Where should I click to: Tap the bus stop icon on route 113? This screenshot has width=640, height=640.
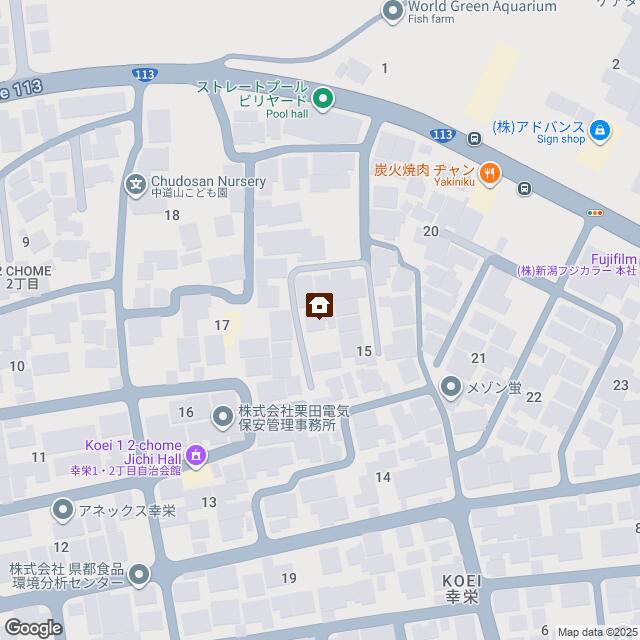coord(524,188)
